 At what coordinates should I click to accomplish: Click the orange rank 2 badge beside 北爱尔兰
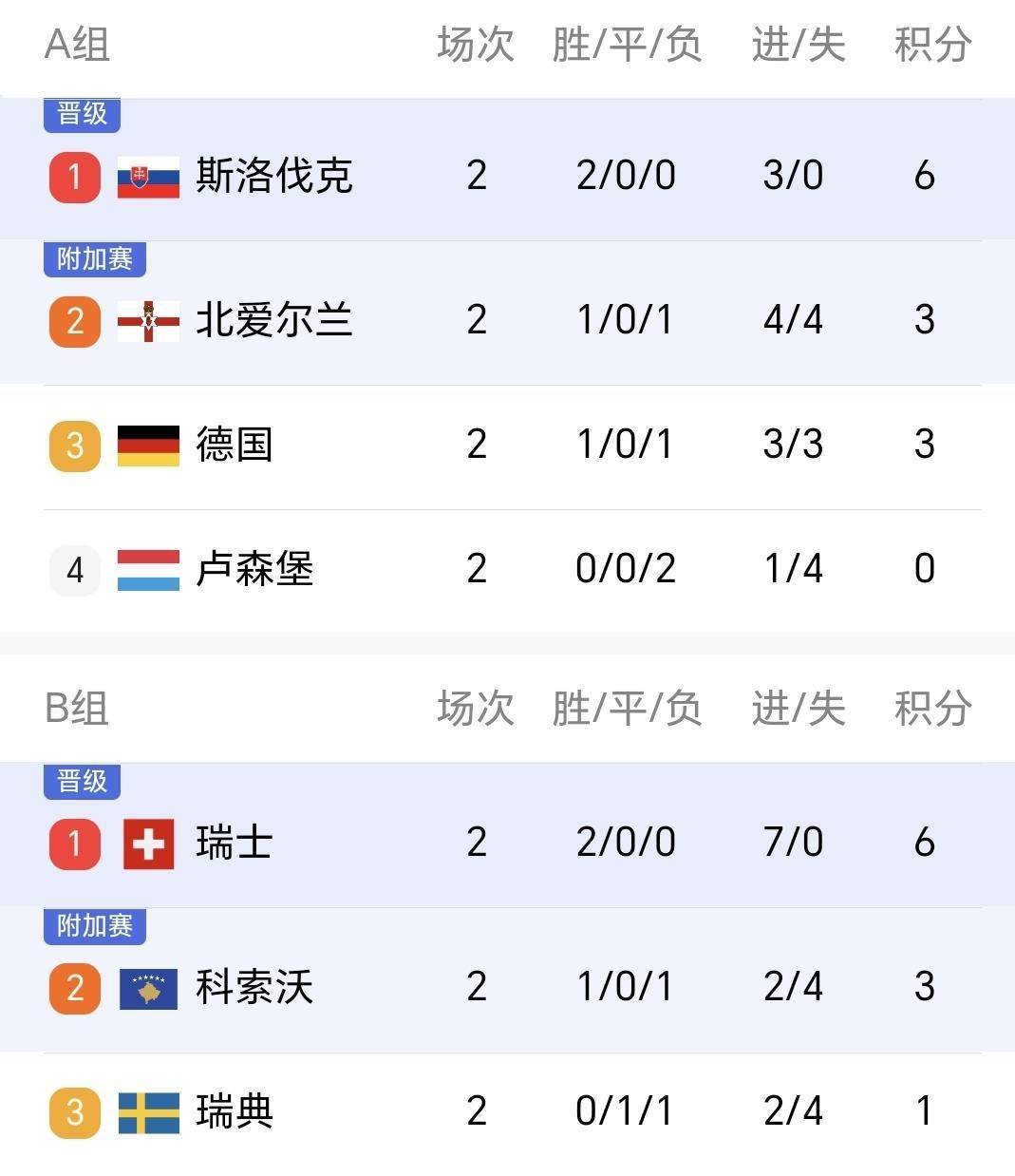[x=74, y=321]
